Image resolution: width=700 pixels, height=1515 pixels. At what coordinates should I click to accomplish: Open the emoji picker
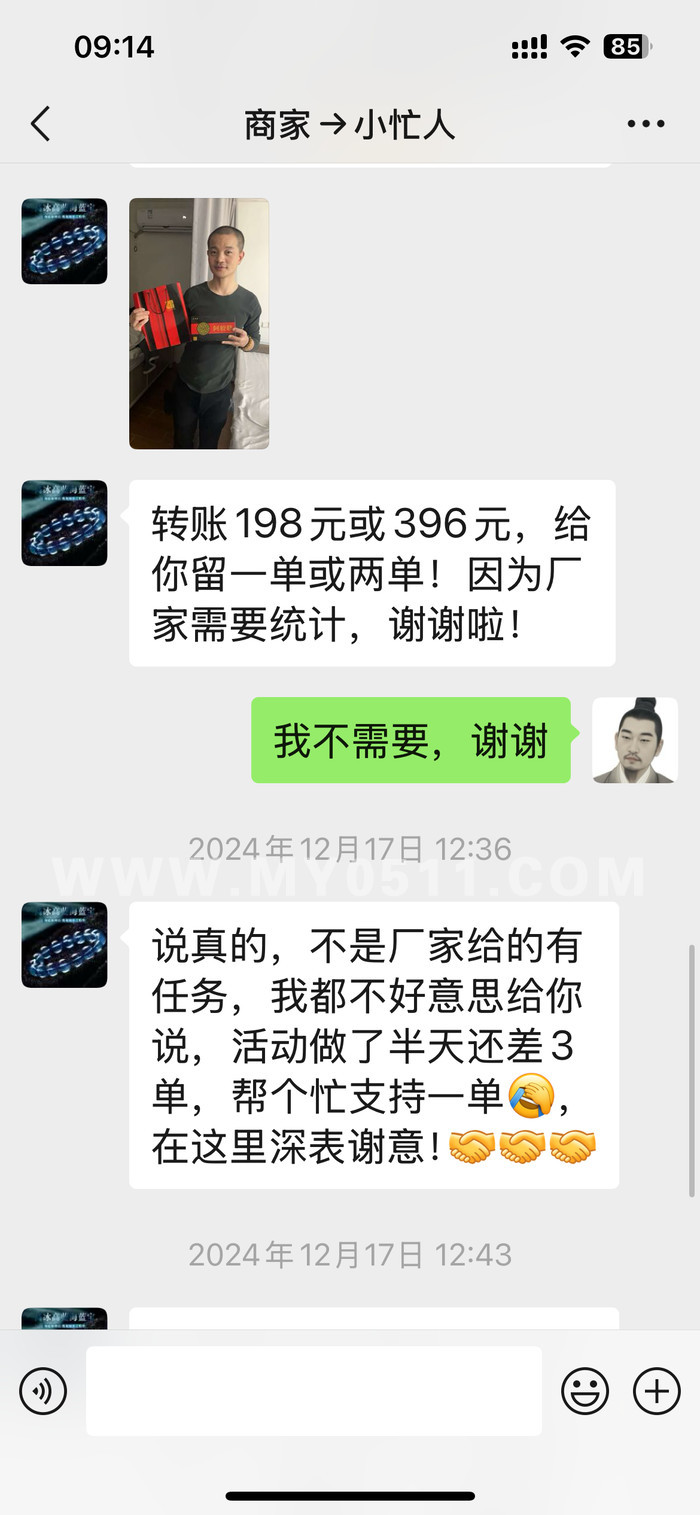pyautogui.click(x=586, y=1390)
